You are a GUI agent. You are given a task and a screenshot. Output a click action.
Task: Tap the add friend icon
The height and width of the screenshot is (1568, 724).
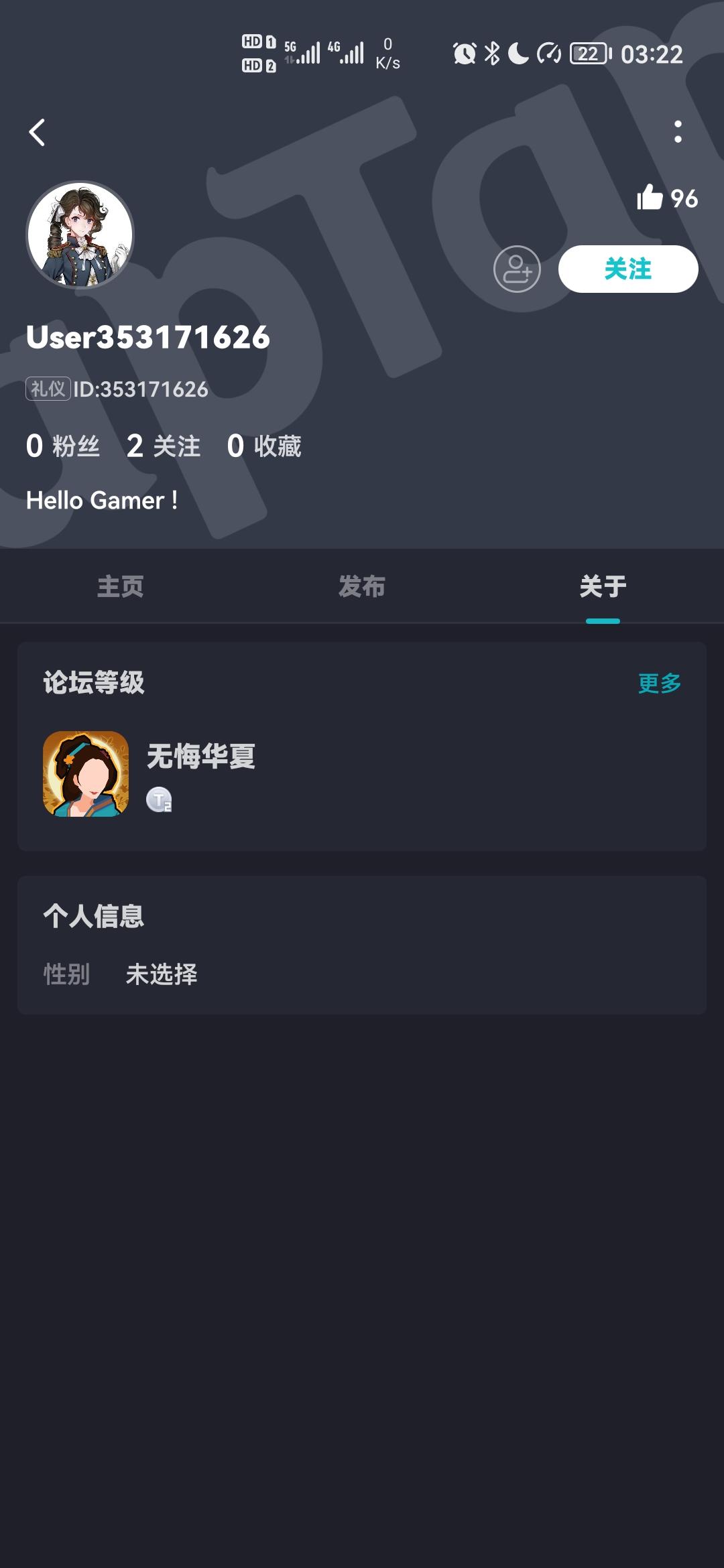(517, 269)
